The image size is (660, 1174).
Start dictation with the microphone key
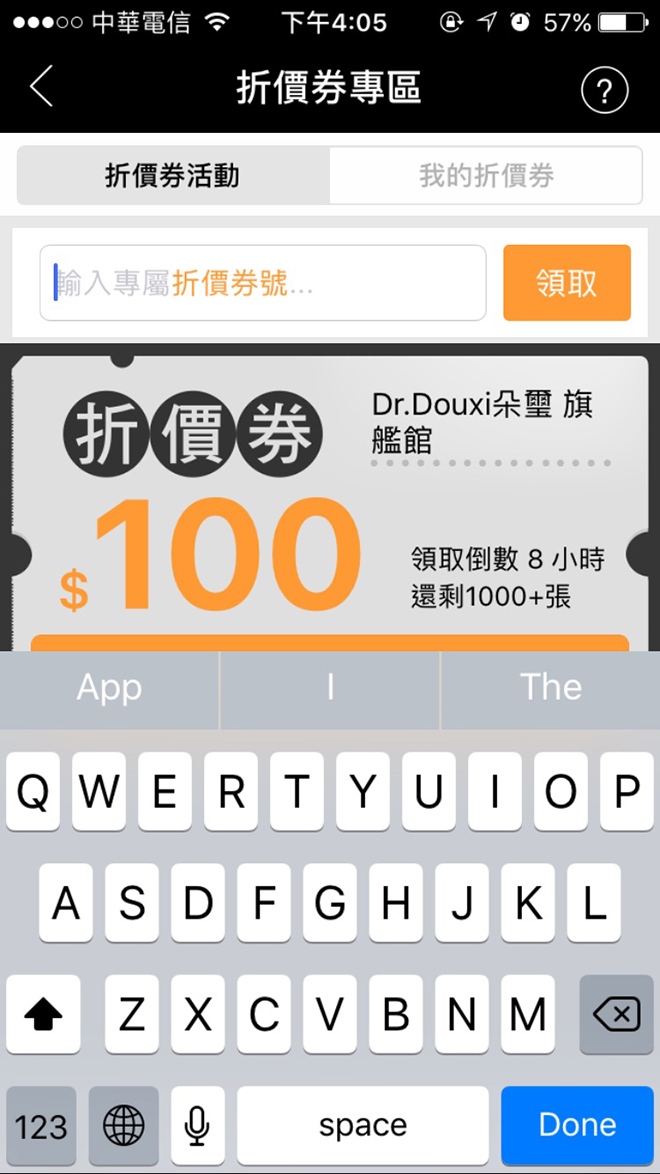click(197, 1127)
